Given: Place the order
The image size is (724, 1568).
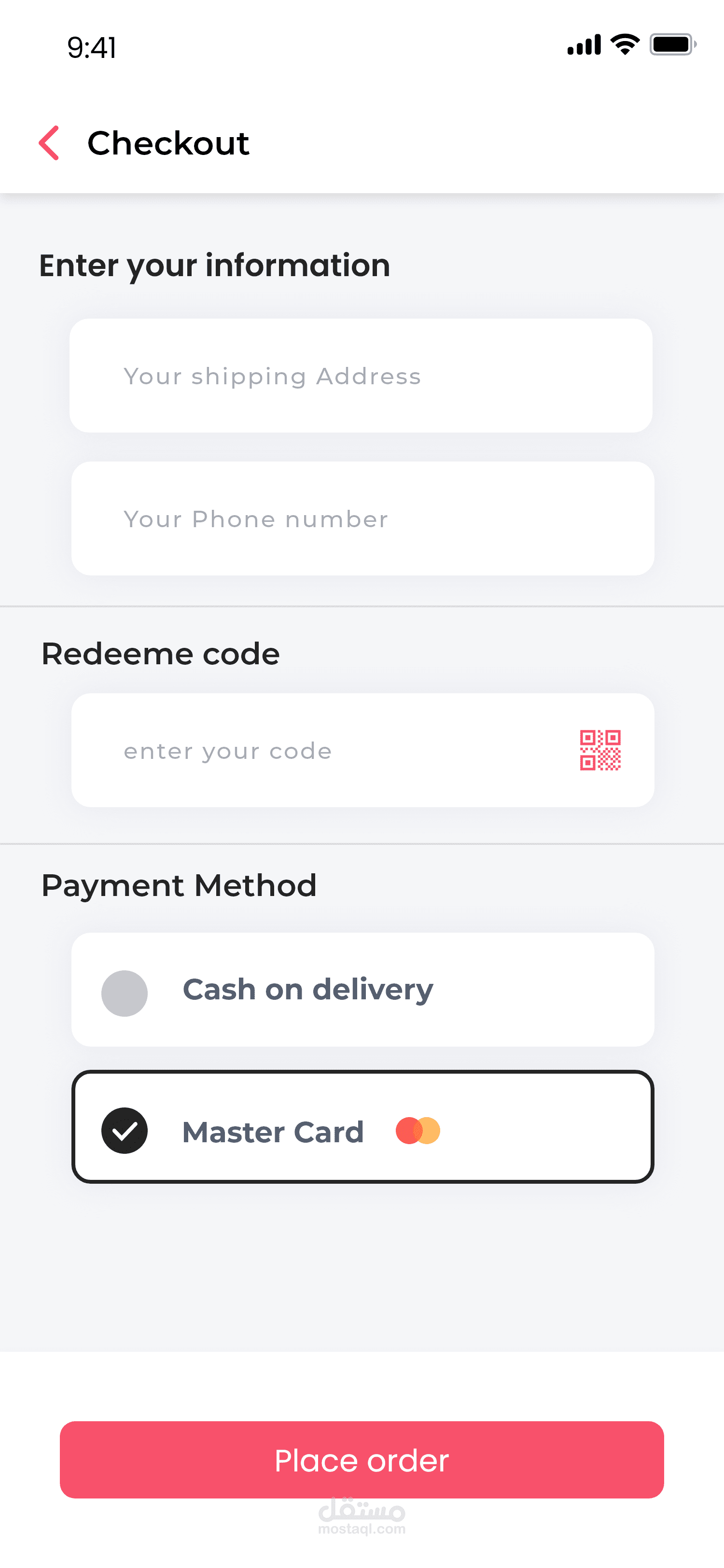Looking at the screenshot, I should 362,1460.
